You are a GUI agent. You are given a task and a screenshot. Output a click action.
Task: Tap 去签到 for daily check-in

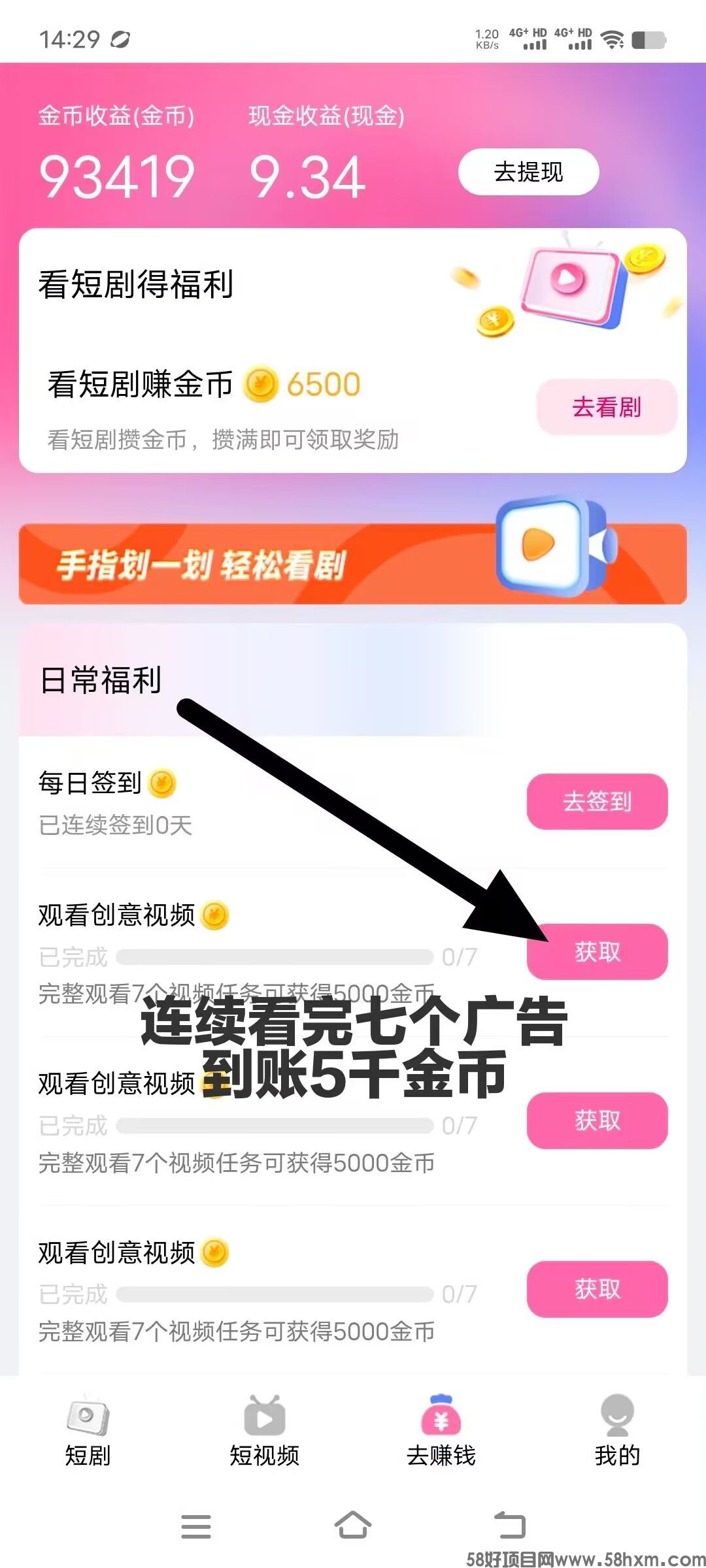(x=597, y=801)
